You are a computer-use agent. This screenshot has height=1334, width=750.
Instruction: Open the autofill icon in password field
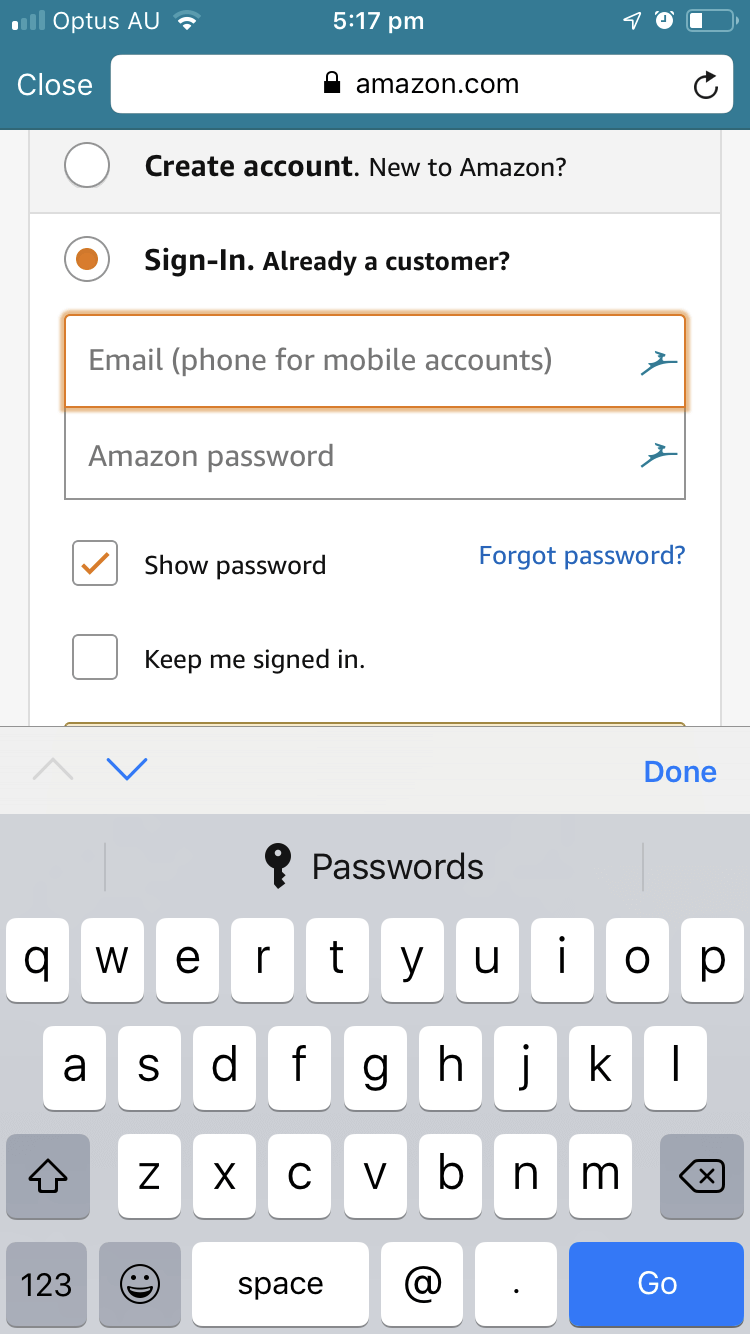coord(658,456)
